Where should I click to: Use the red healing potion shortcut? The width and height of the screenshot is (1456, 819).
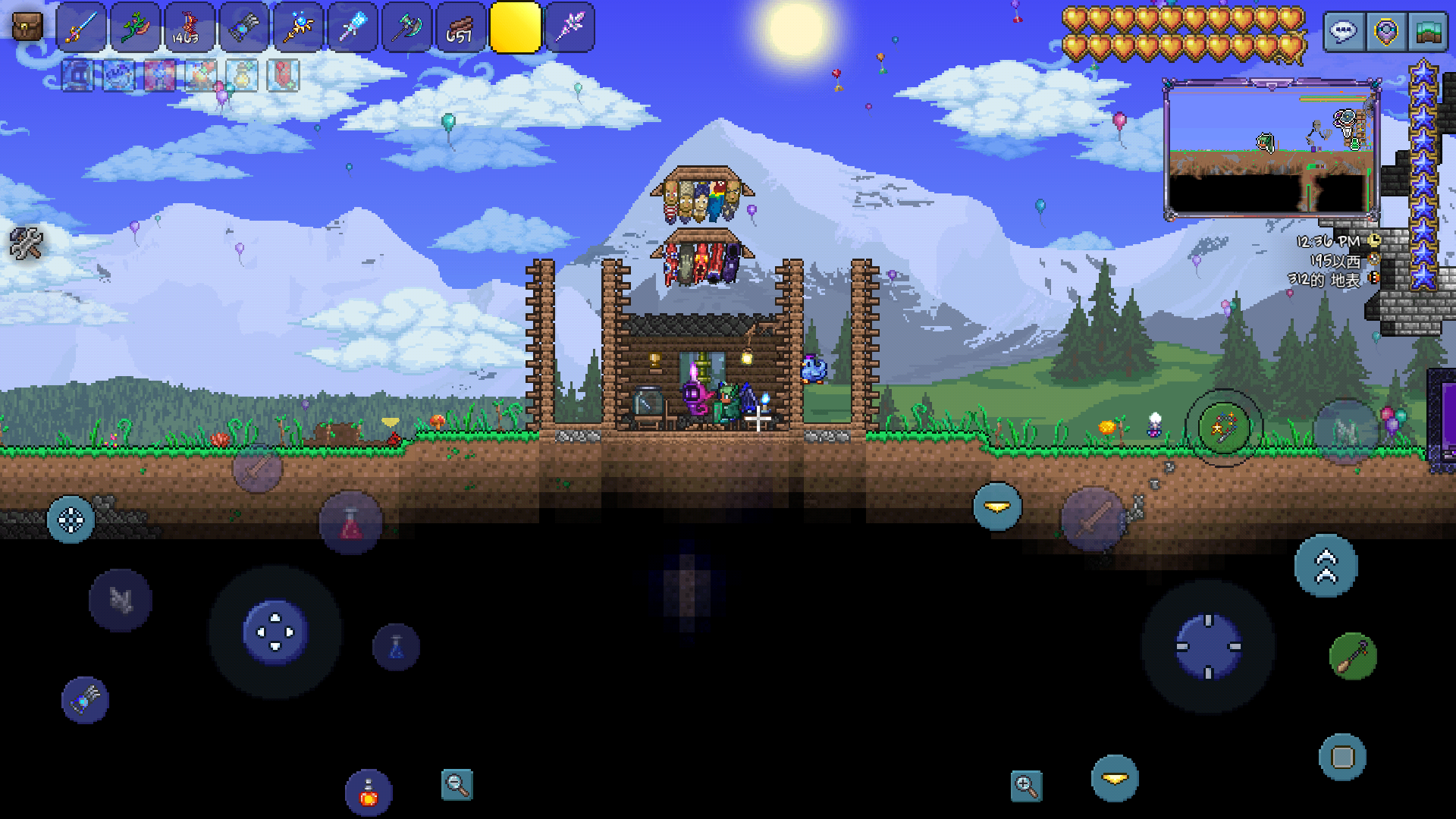[x=350, y=523]
